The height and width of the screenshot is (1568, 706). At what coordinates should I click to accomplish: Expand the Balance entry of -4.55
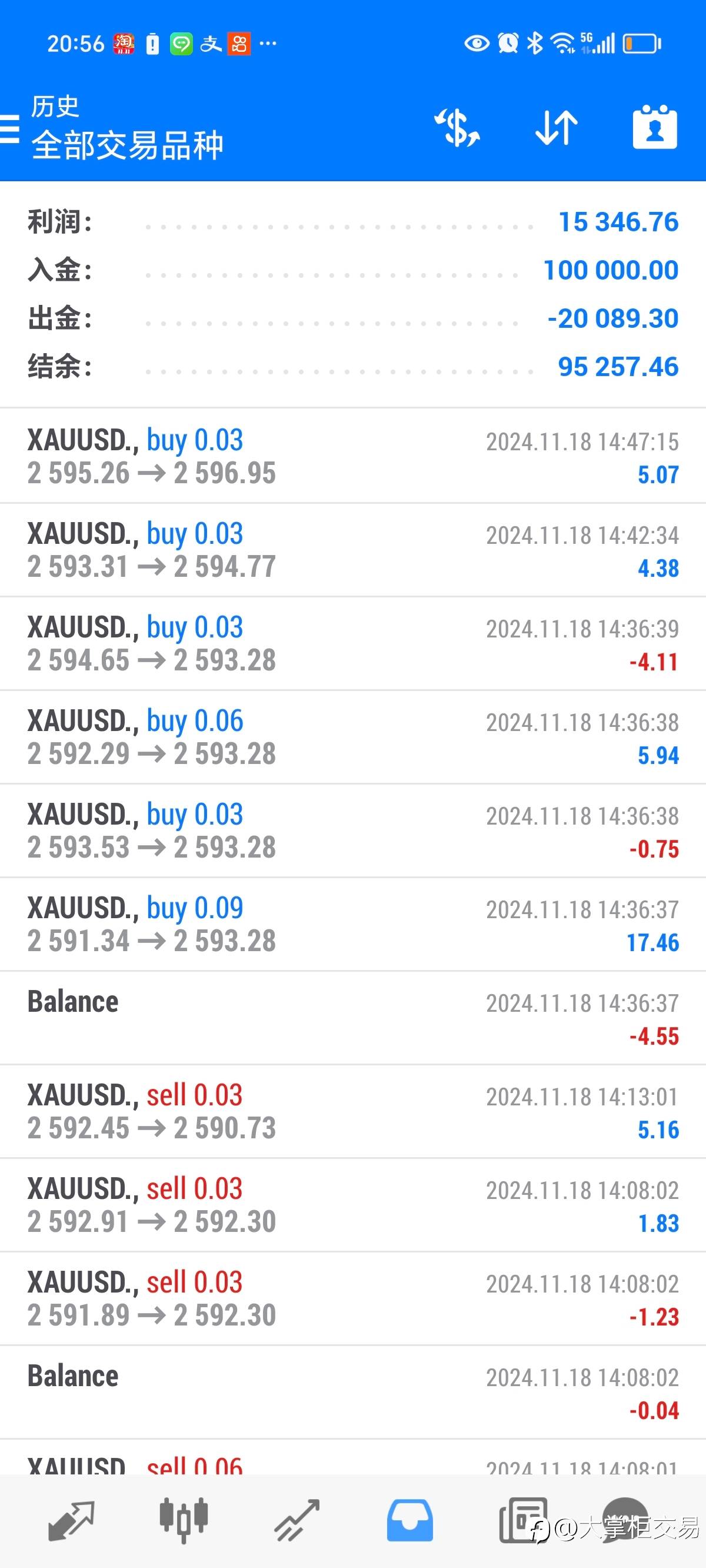[x=353, y=1018]
